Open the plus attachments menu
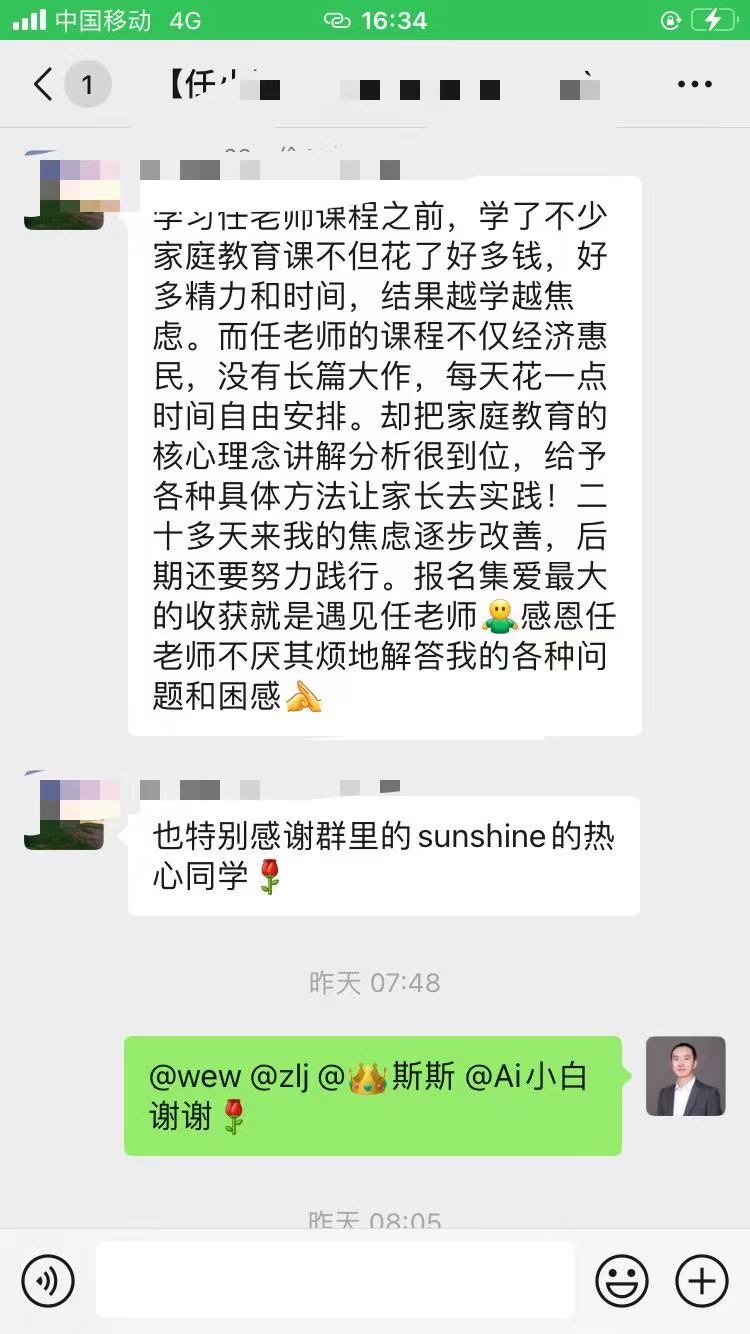The image size is (750, 1334). [701, 1280]
